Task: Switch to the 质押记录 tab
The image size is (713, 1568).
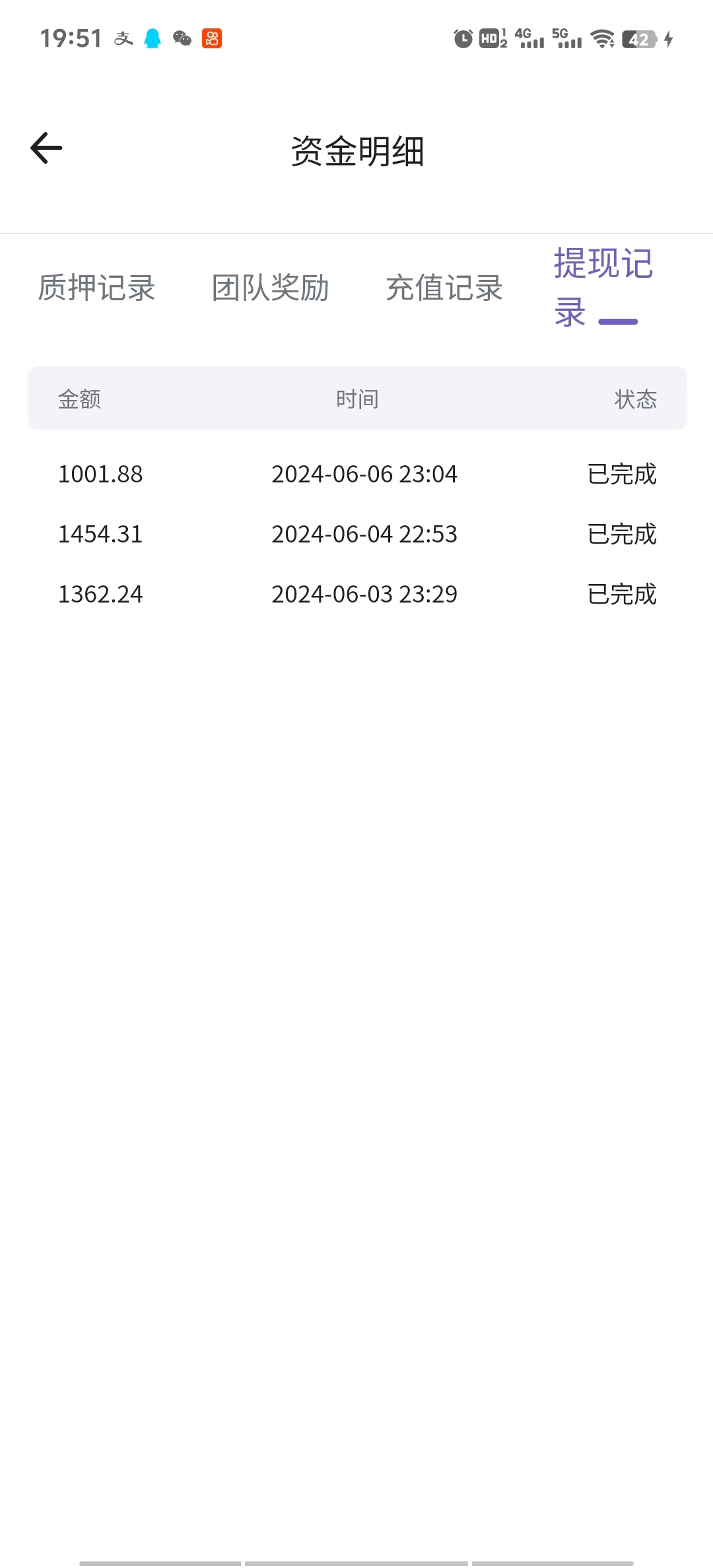Action: 96,288
